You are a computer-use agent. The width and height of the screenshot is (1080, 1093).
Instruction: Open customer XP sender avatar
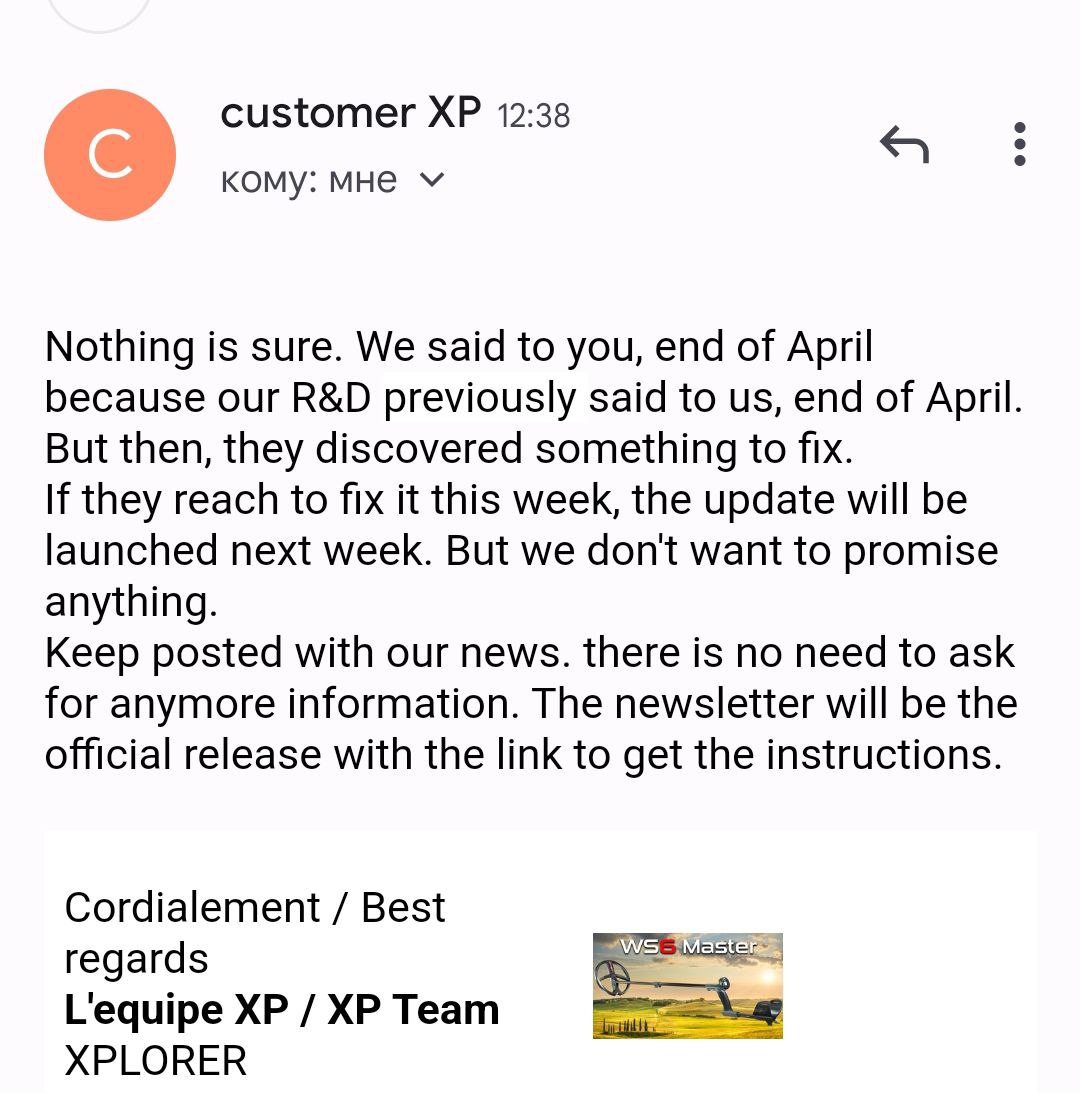(x=110, y=155)
